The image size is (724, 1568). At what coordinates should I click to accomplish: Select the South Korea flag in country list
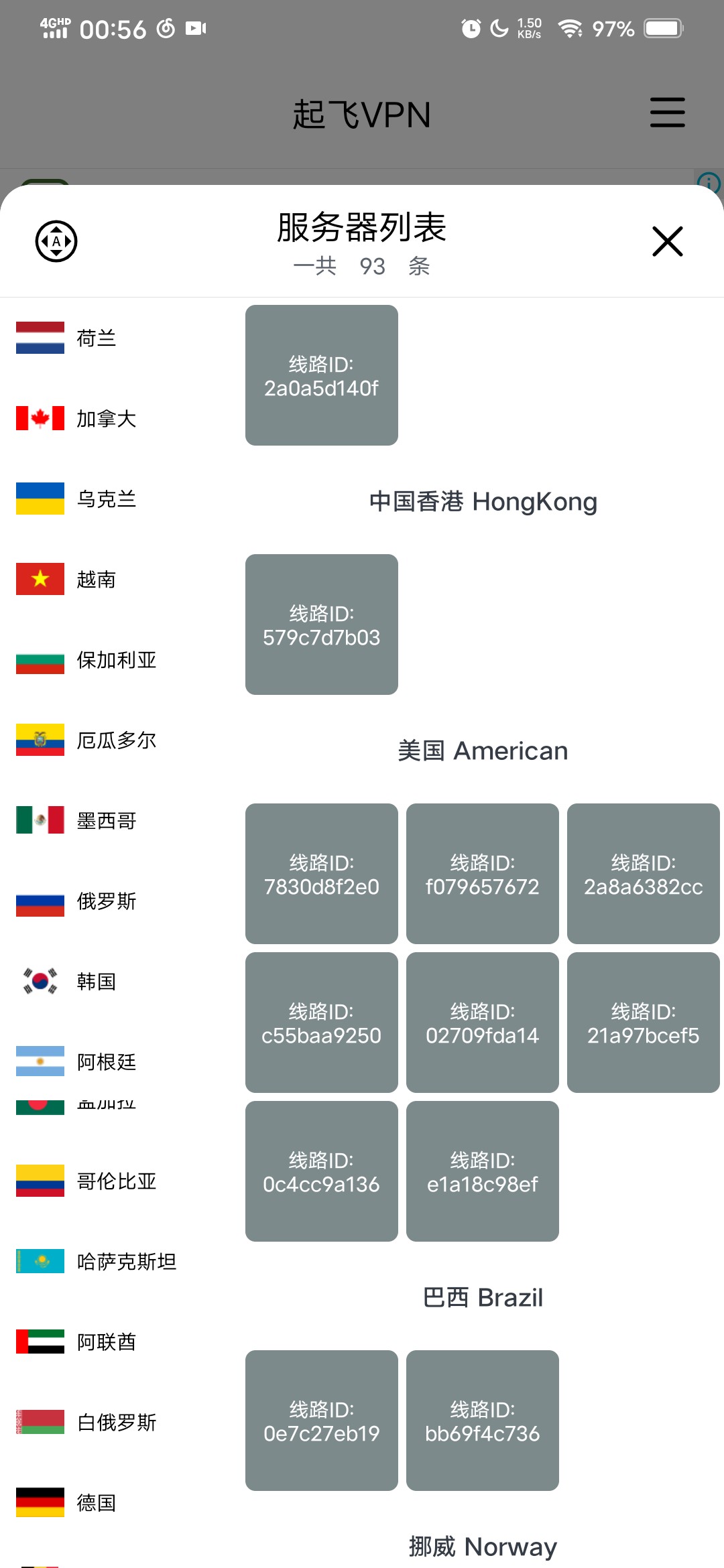click(40, 982)
